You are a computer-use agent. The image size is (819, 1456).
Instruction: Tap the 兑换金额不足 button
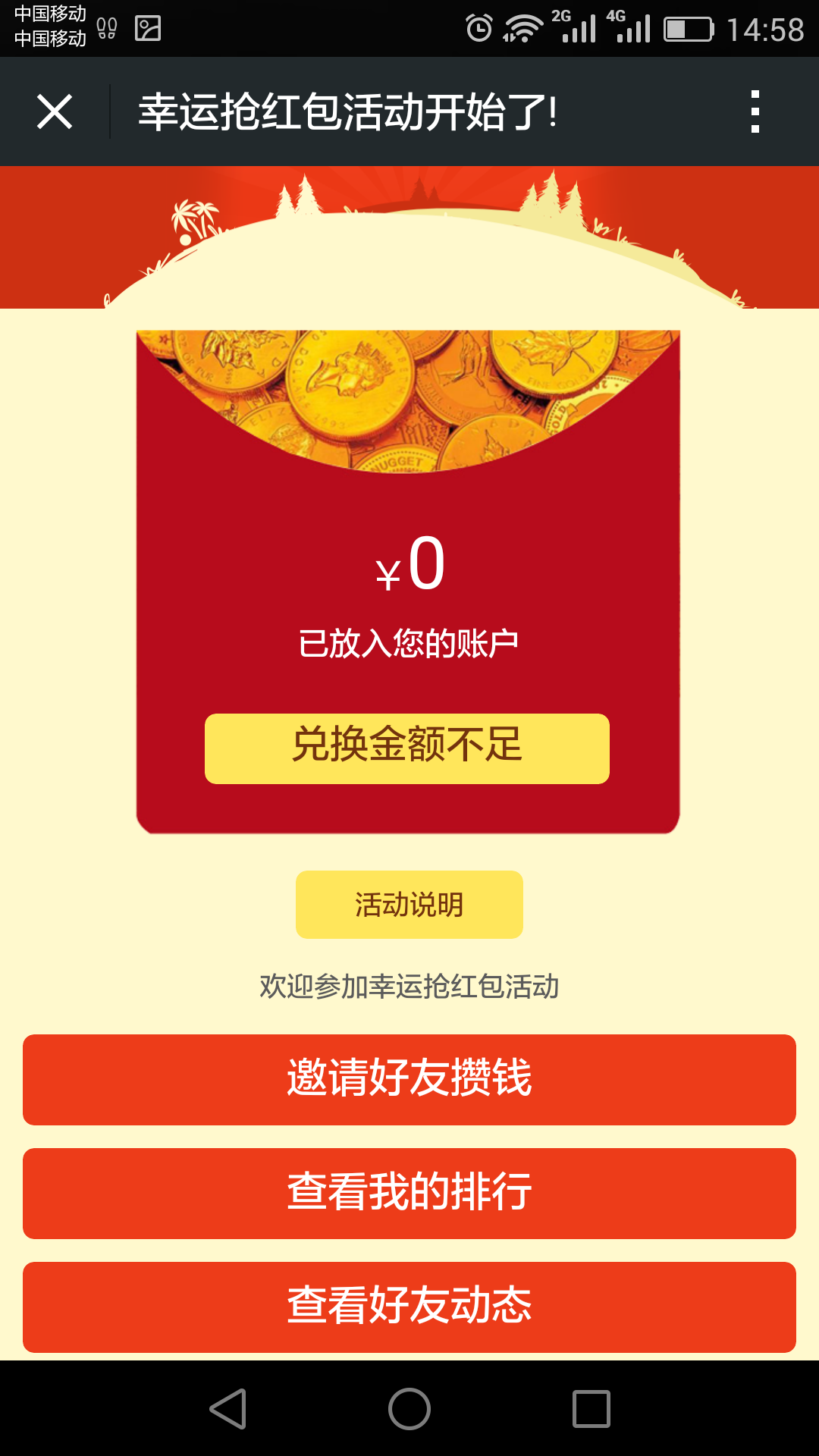407,748
